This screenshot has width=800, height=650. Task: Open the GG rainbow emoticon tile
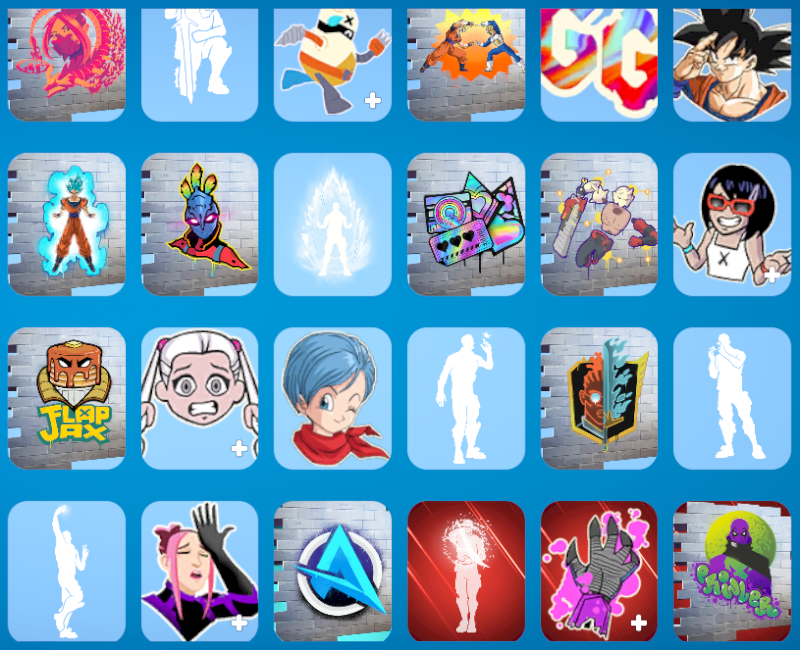coord(599,62)
